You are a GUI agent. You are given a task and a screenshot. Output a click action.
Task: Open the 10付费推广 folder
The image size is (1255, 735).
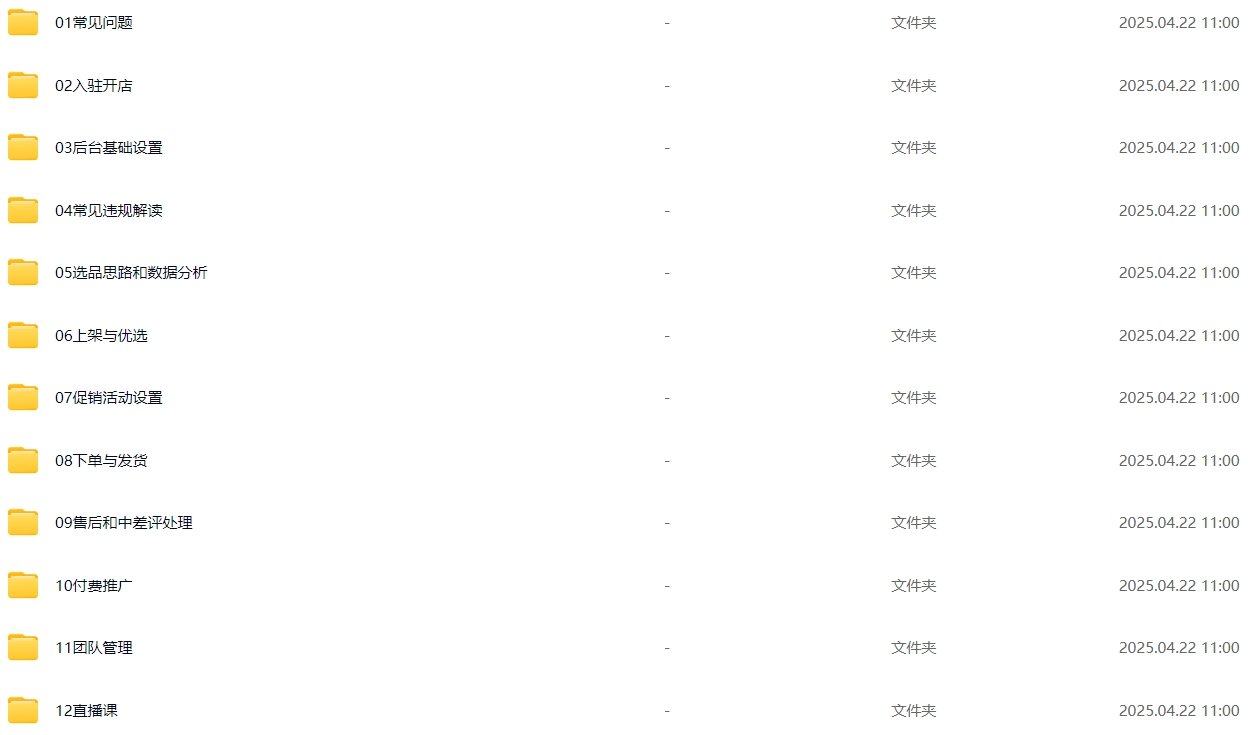tap(93, 586)
